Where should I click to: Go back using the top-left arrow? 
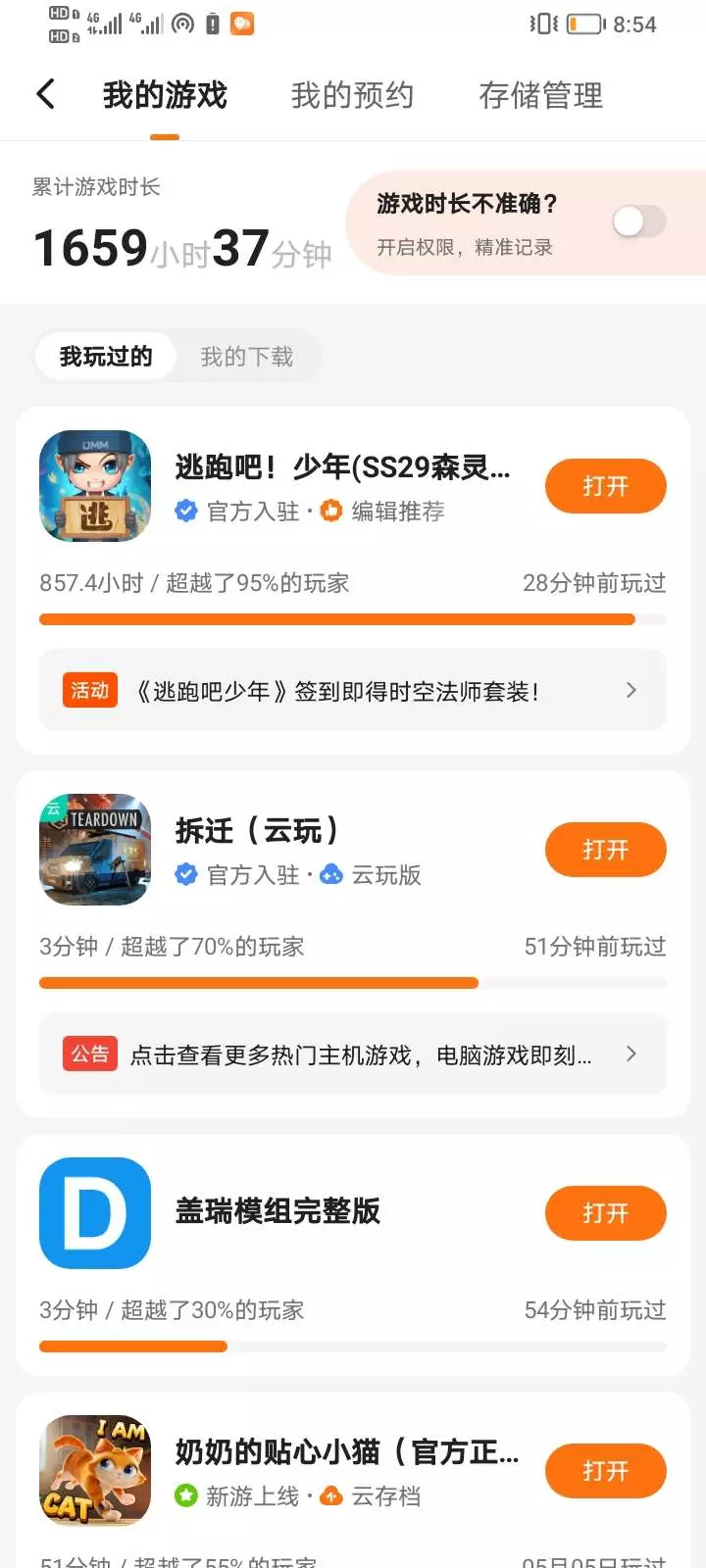coord(45,94)
